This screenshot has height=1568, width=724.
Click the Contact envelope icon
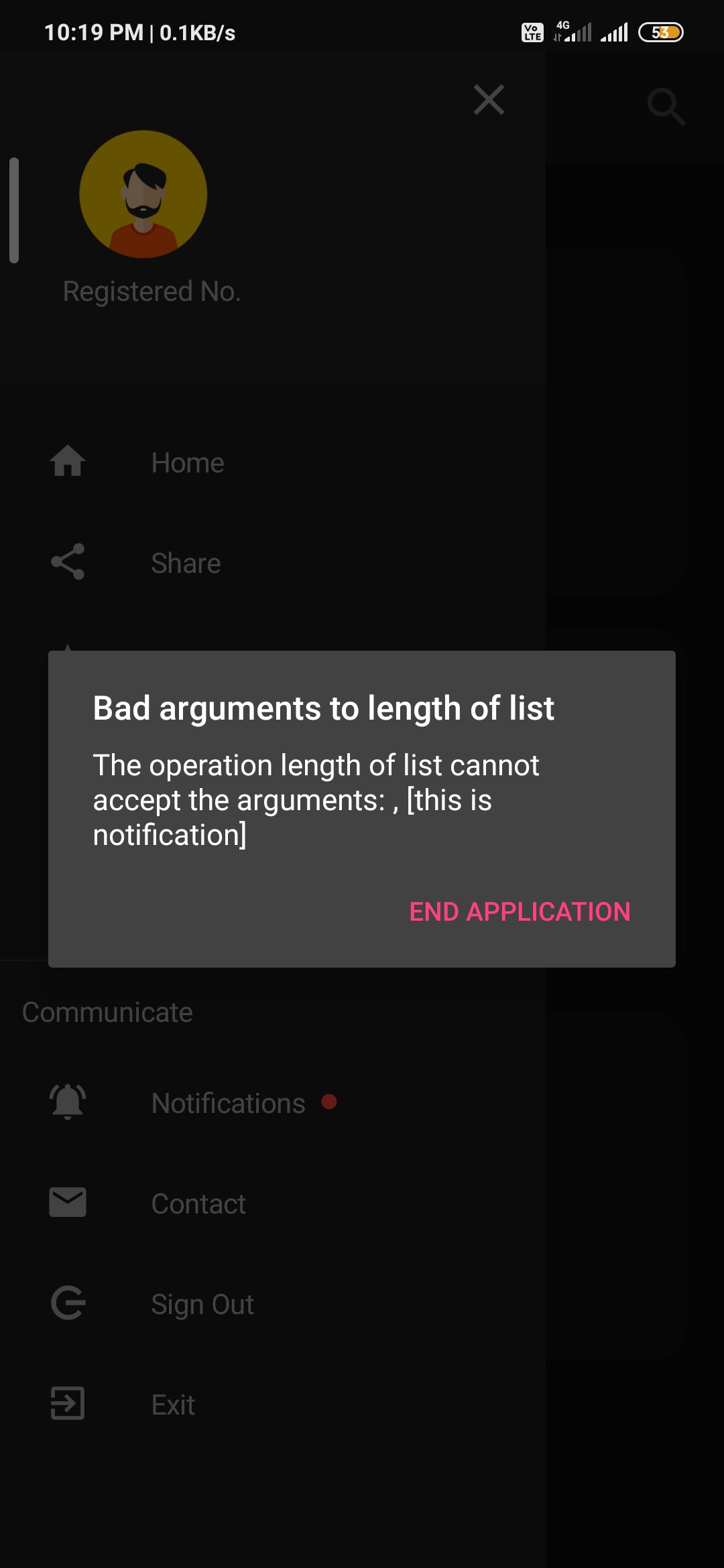(x=66, y=1202)
